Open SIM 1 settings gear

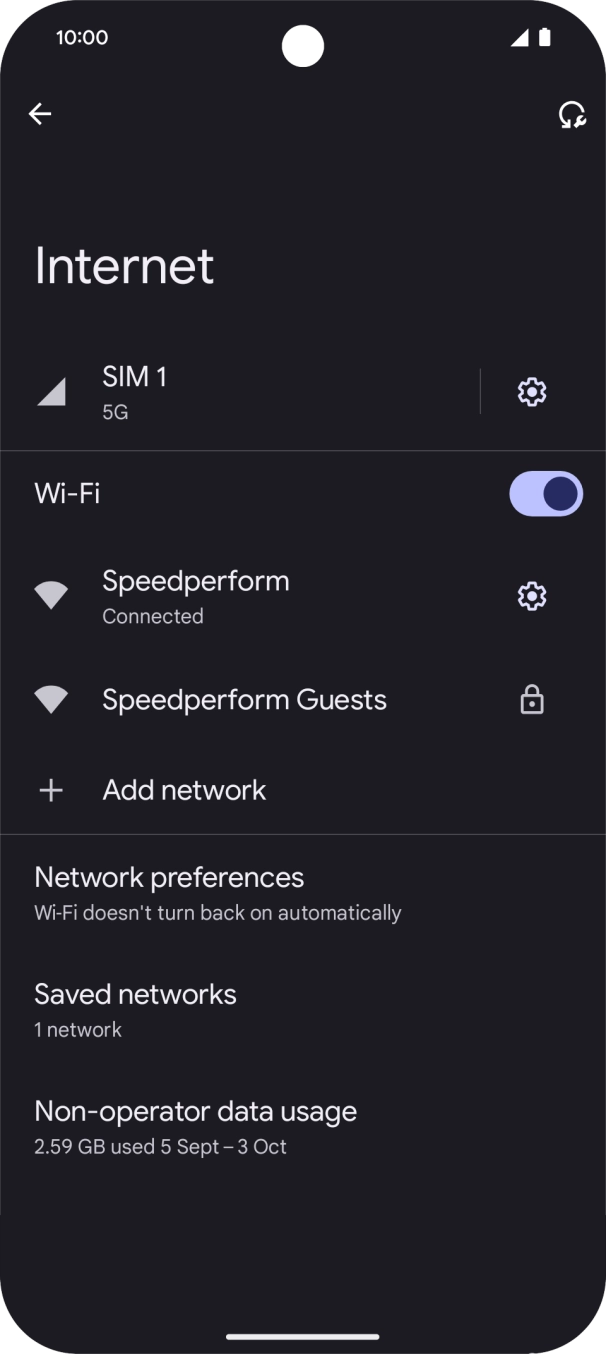point(532,392)
